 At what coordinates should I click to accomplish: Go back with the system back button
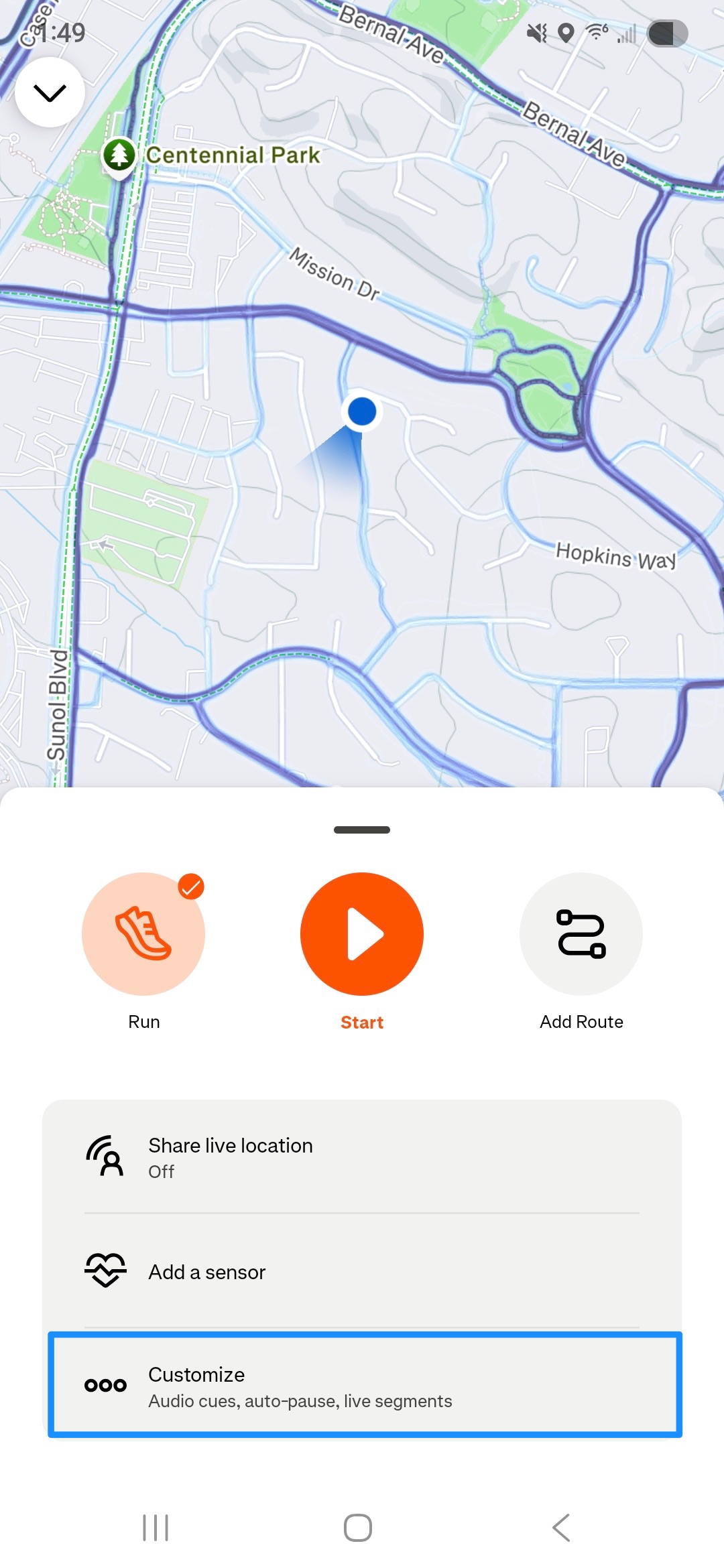coord(561,1528)
